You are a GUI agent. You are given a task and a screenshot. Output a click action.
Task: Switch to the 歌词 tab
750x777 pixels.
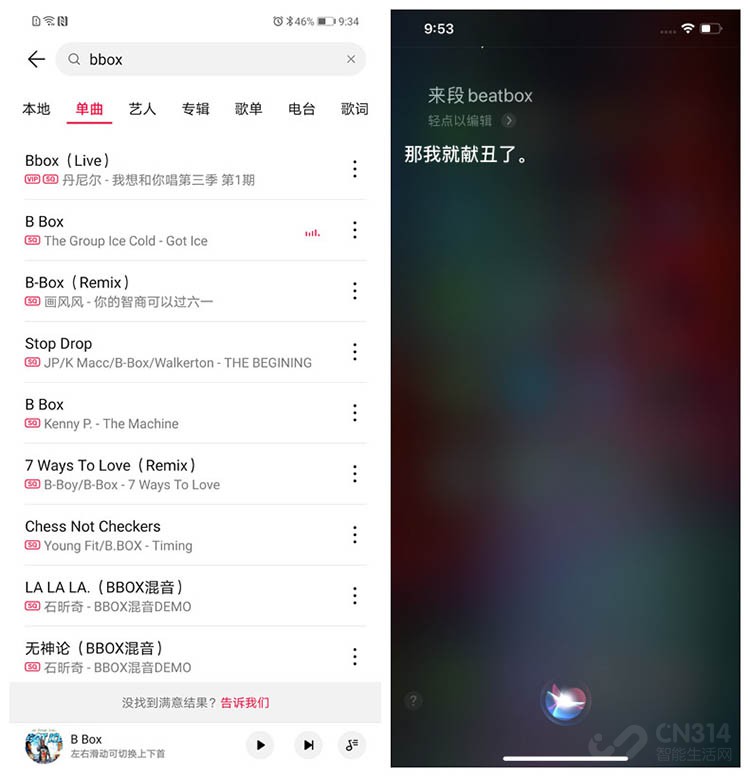coord(354,109)
